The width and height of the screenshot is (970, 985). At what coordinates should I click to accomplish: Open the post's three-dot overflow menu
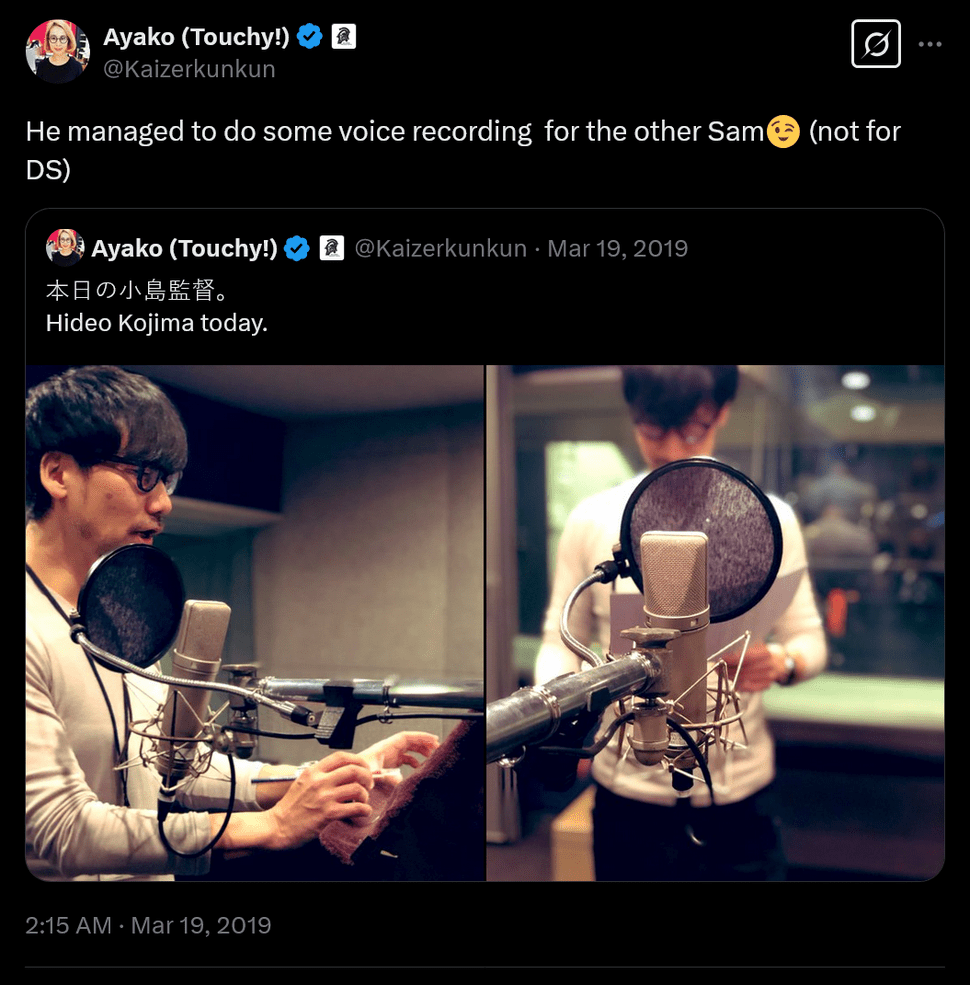coord(930,44)
